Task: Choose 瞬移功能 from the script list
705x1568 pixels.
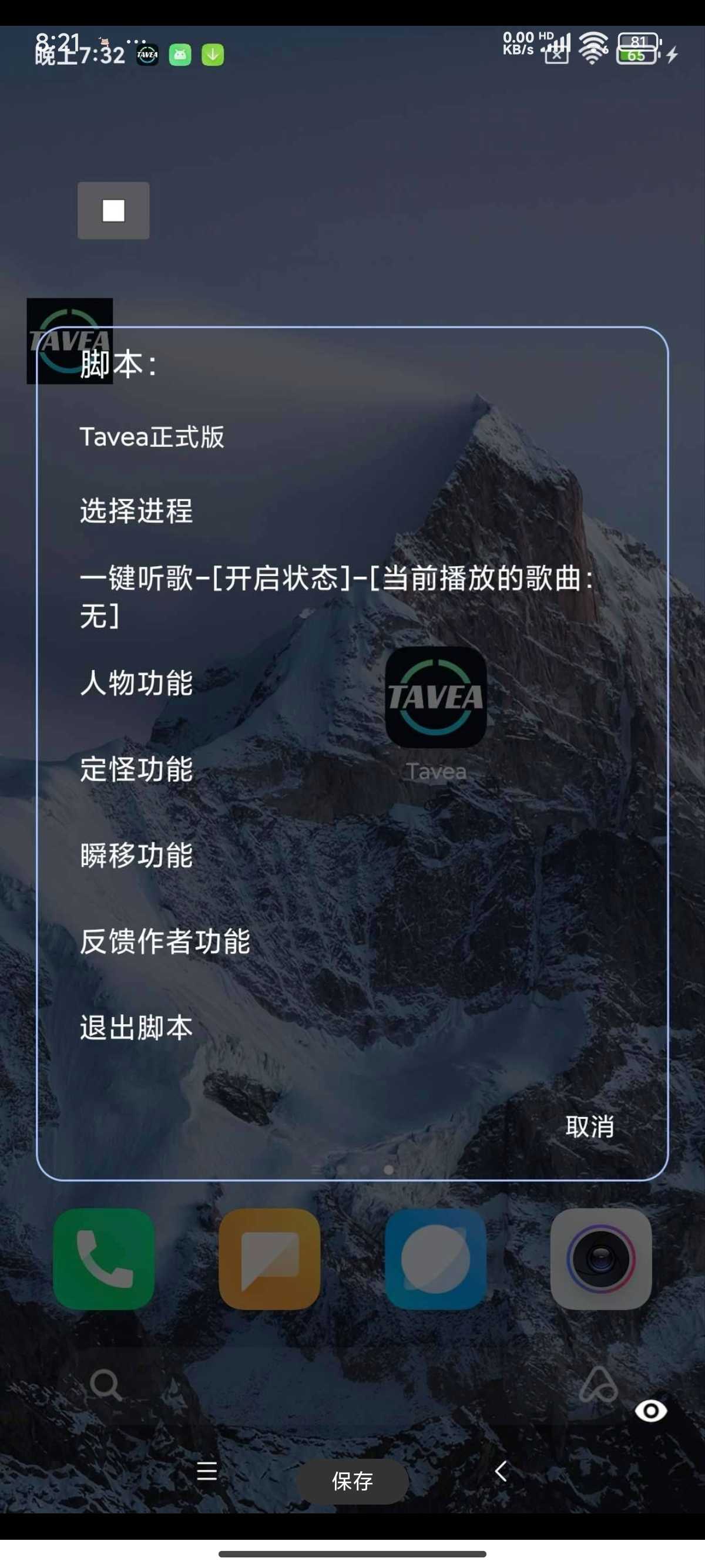Action: 136,854
